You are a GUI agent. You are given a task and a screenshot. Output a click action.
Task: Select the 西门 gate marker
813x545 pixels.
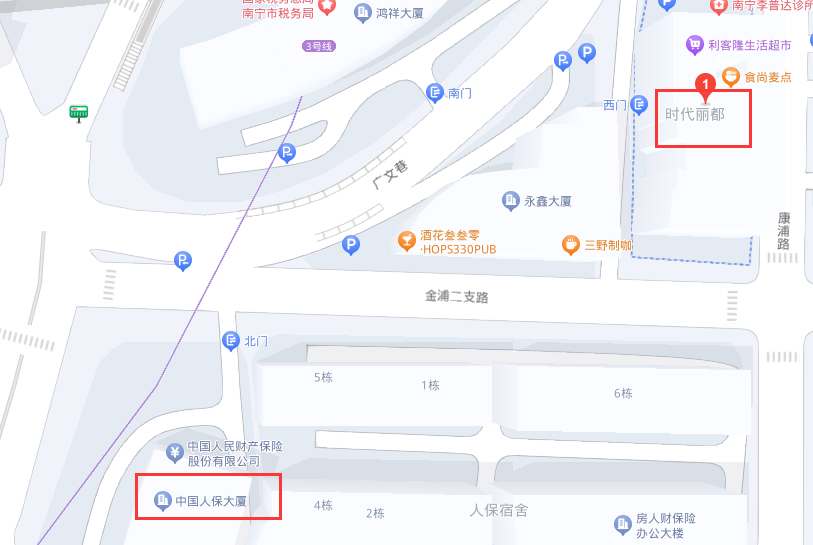640,105
